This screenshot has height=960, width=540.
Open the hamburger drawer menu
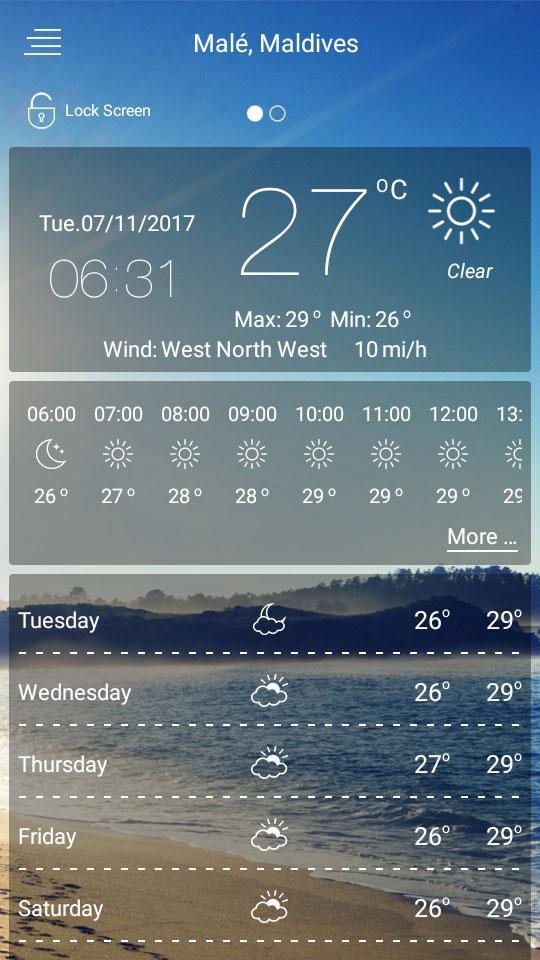pyautogui.click(x=43, y=42)
